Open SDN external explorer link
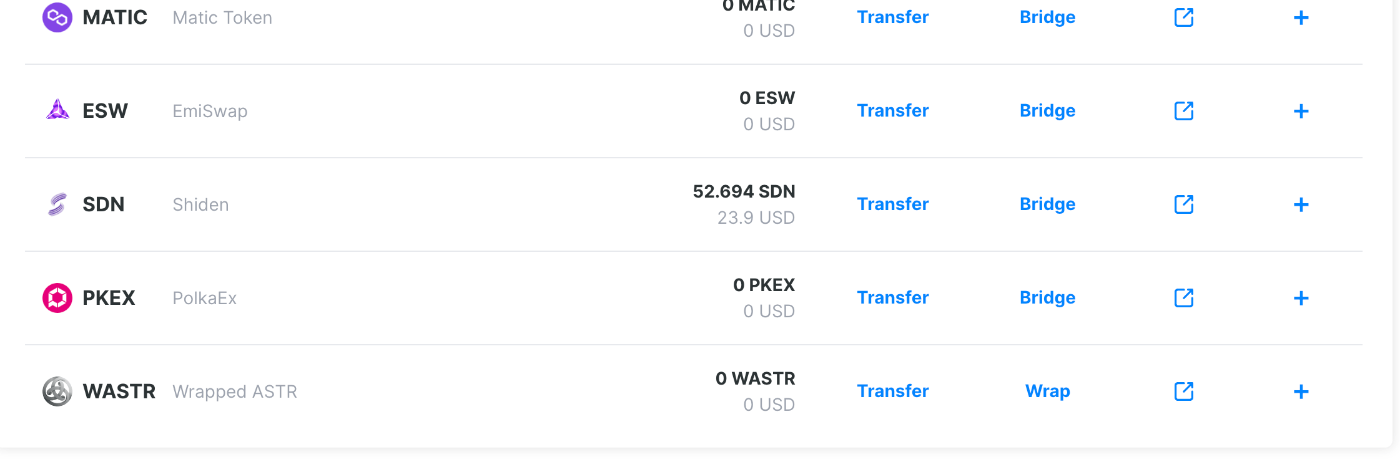Image resolution: width=1400 pixels, height=470 pixels. tap(1184, 204)
